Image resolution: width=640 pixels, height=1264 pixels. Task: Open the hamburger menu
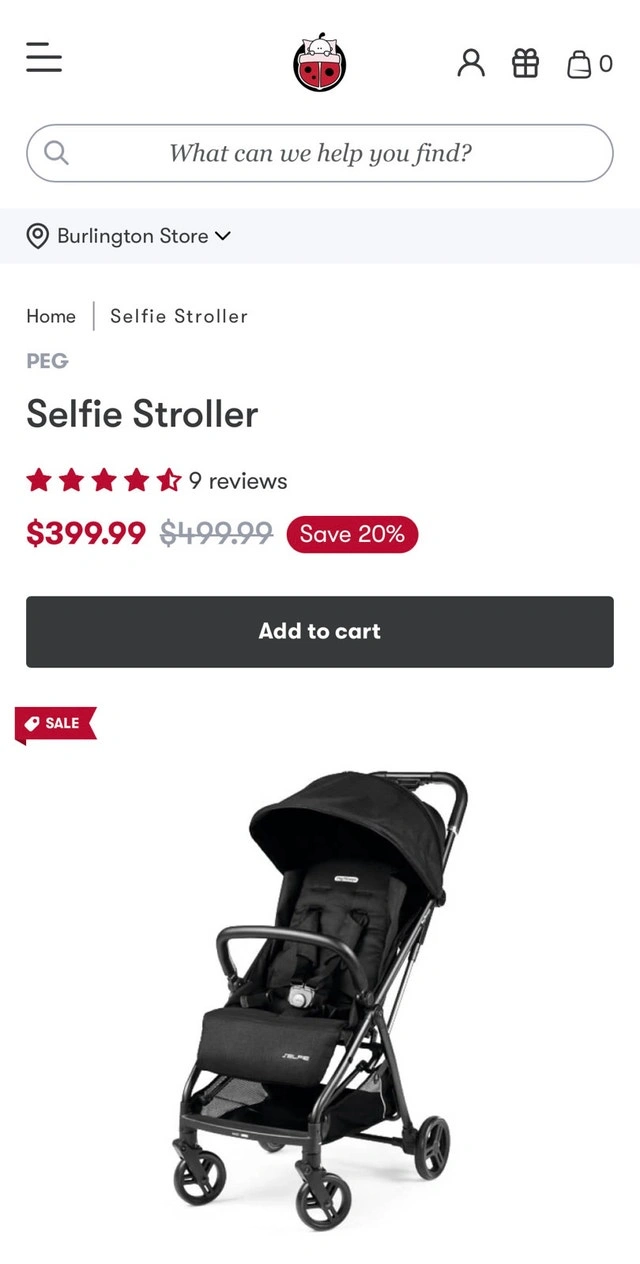pyautogui.click(x=44, y=58)
